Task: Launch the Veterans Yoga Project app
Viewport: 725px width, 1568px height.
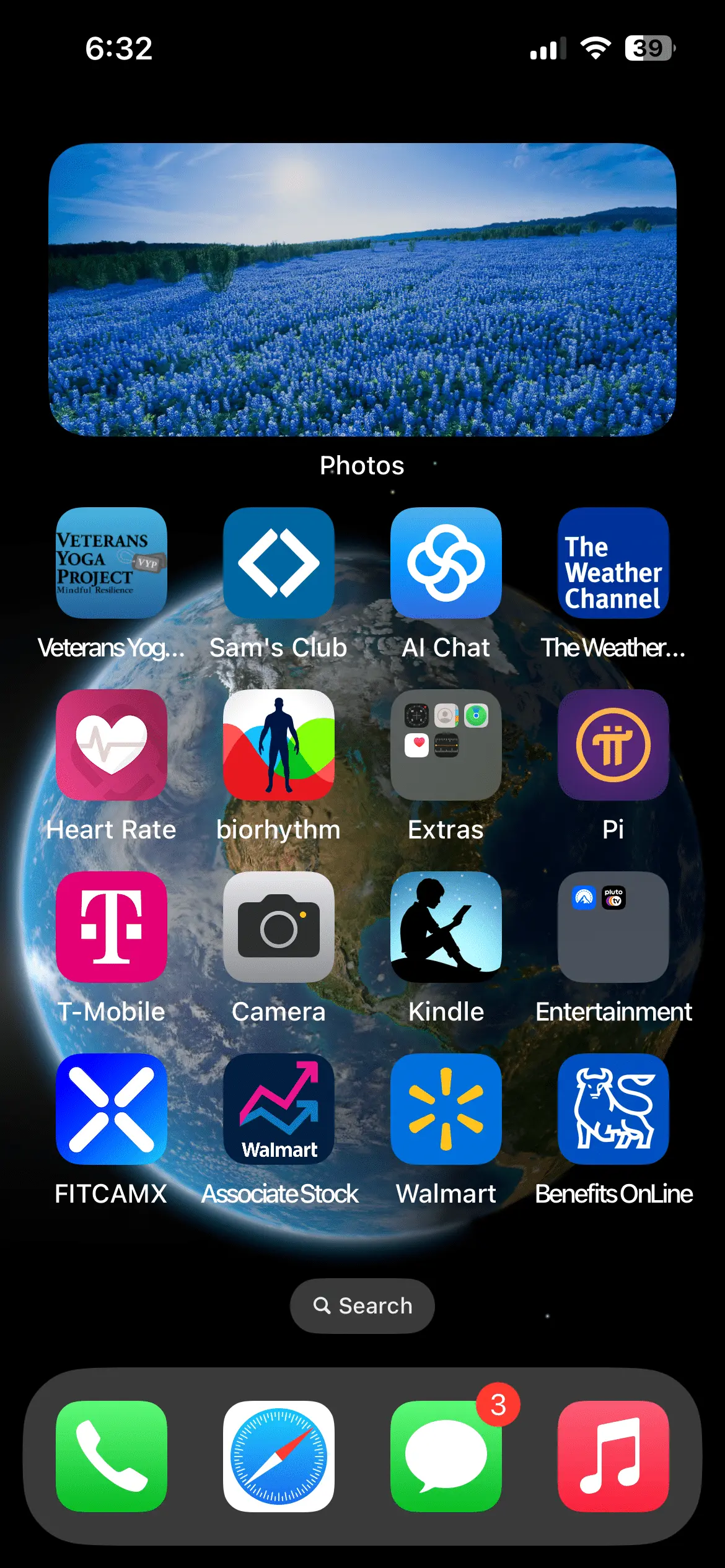Action: pyautogui.click(x=112, y=563)
